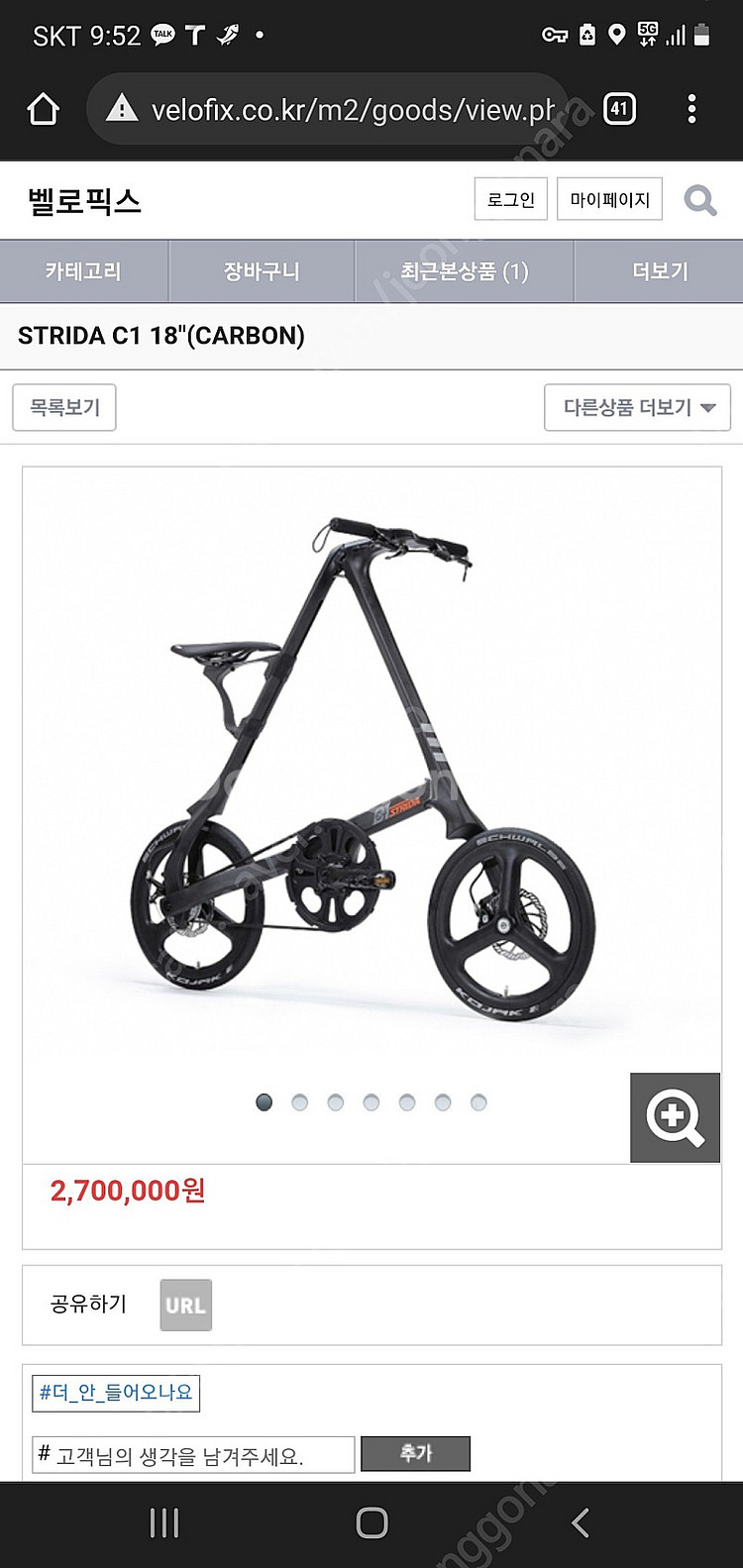Open 마이페이지 my page
Image resolution: width=743 pixels, height=1568 pixels.
609,199
